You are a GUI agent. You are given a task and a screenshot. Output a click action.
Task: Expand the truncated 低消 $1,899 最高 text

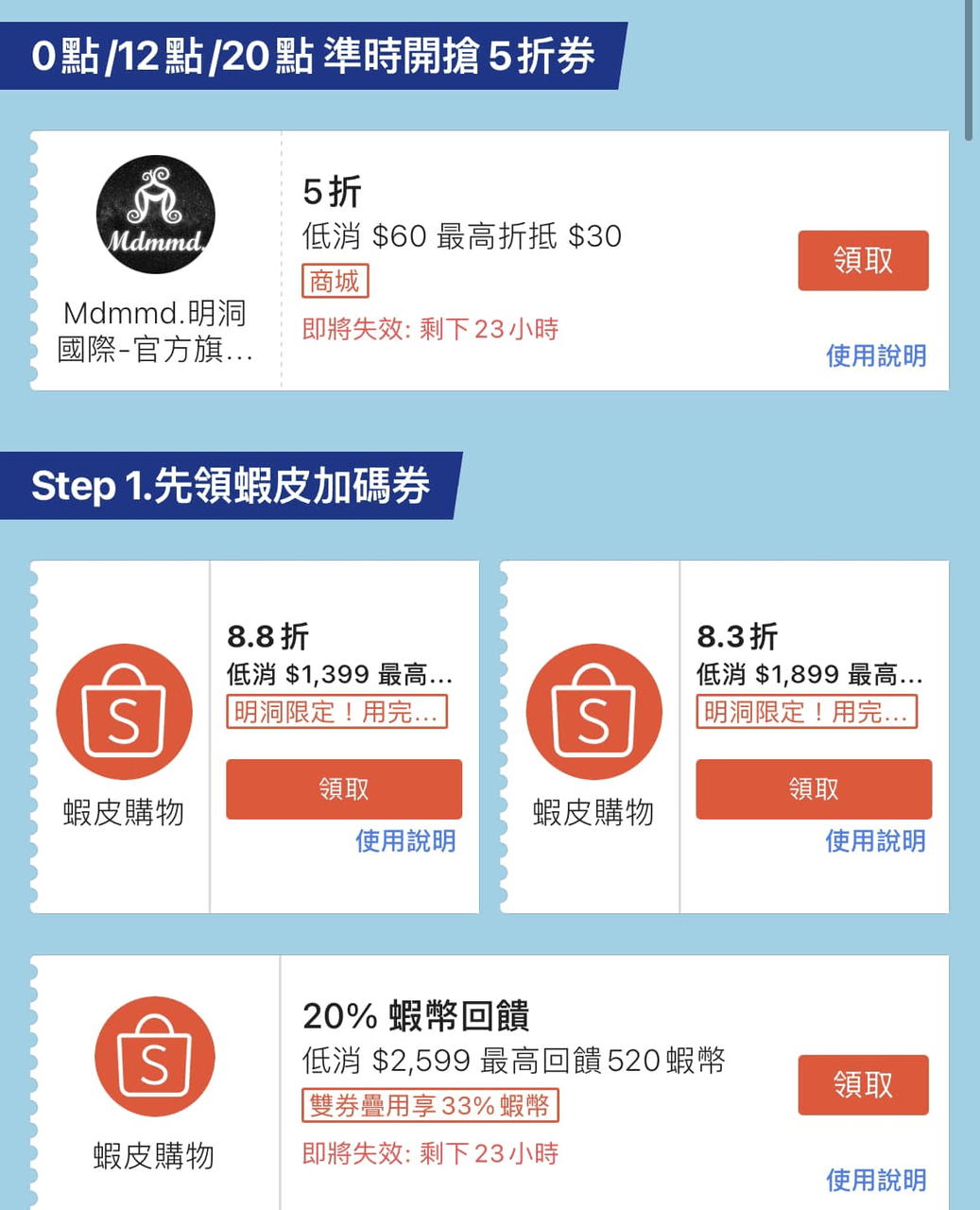pos(808,674)
